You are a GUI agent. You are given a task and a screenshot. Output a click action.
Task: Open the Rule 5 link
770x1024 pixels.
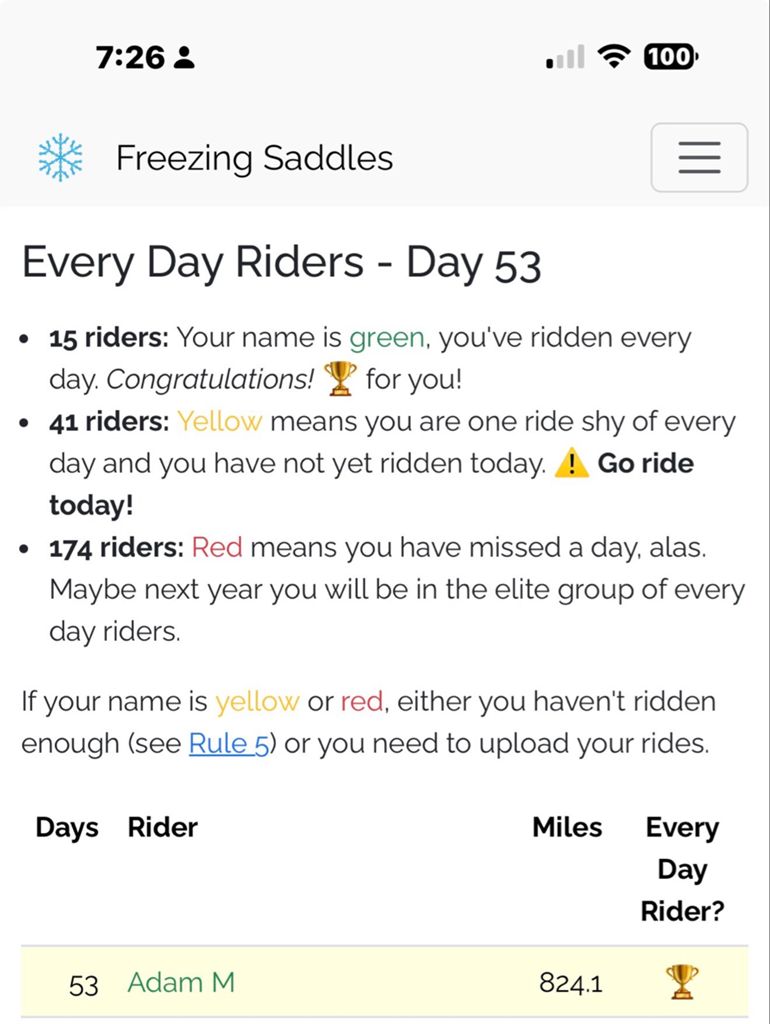point(228,745)
